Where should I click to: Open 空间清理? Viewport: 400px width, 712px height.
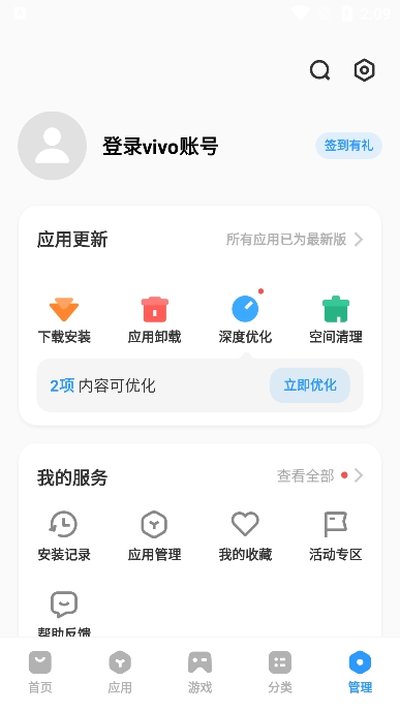coord(336,321)
